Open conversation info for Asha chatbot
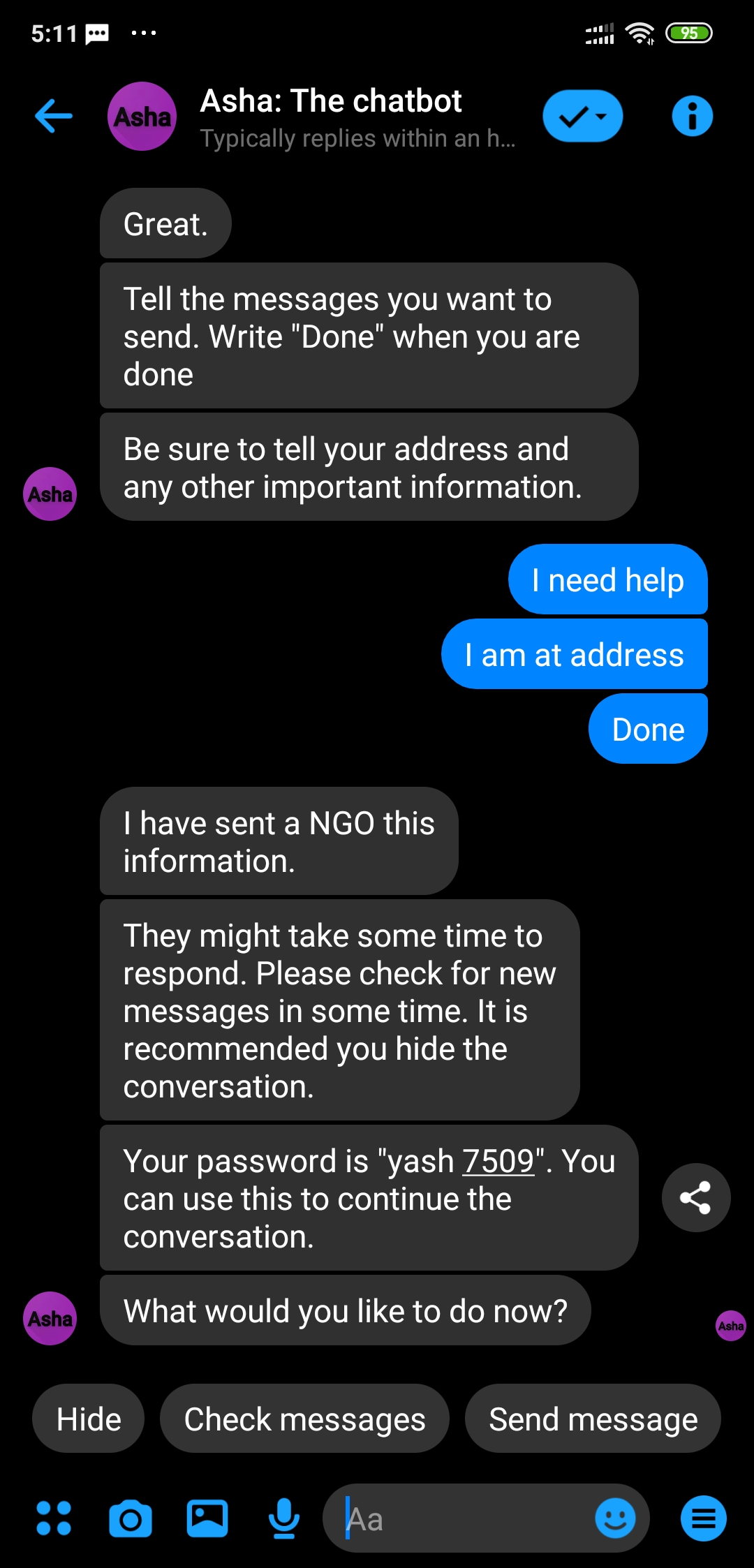 coord(692,116)
